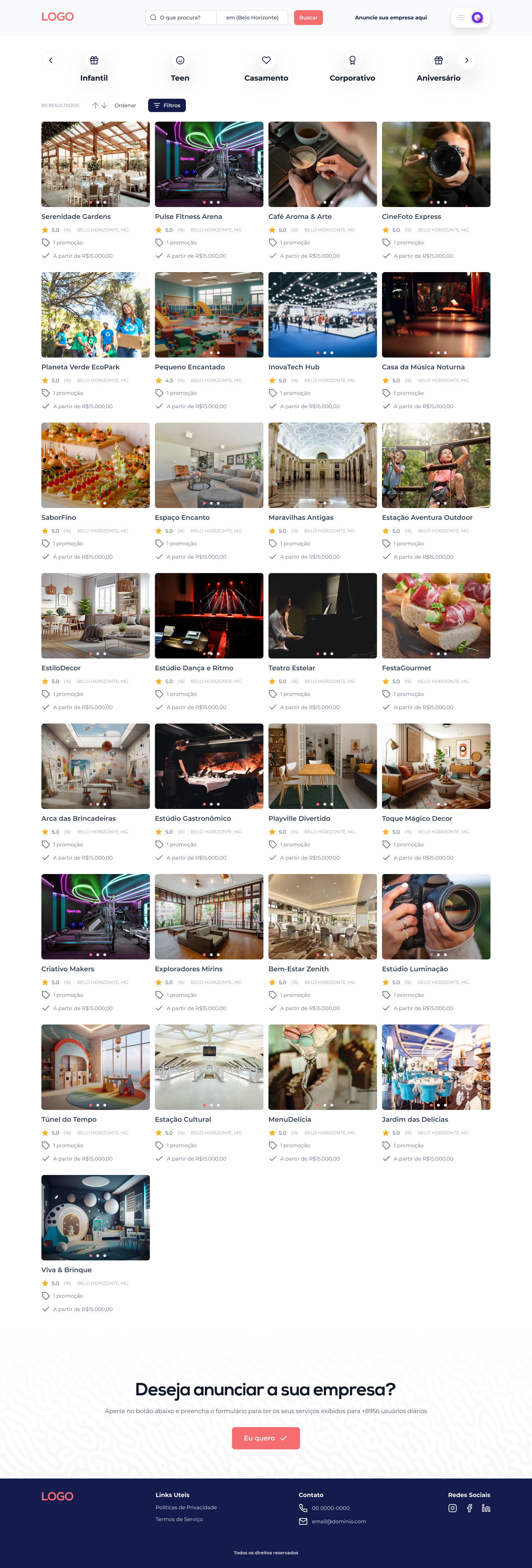The height and width of the screenshot is (1568, 532).
Task: Open the Instagram icon in footer
Action: click(x=452, y=1508)
